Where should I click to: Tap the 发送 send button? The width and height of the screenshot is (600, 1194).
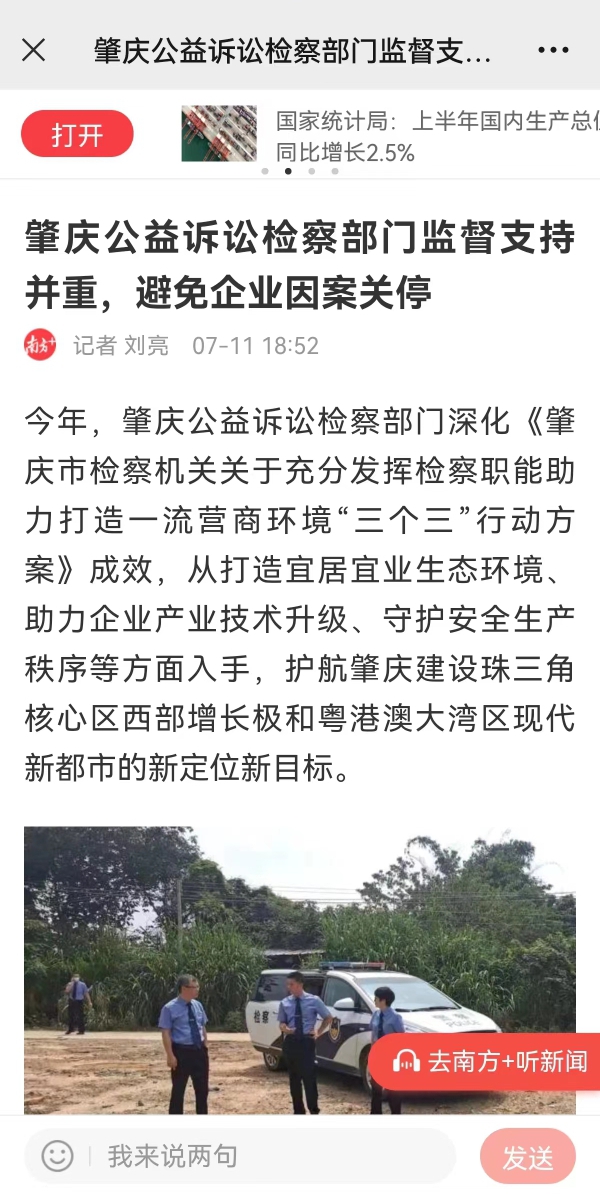click(x=527, y=1157)
